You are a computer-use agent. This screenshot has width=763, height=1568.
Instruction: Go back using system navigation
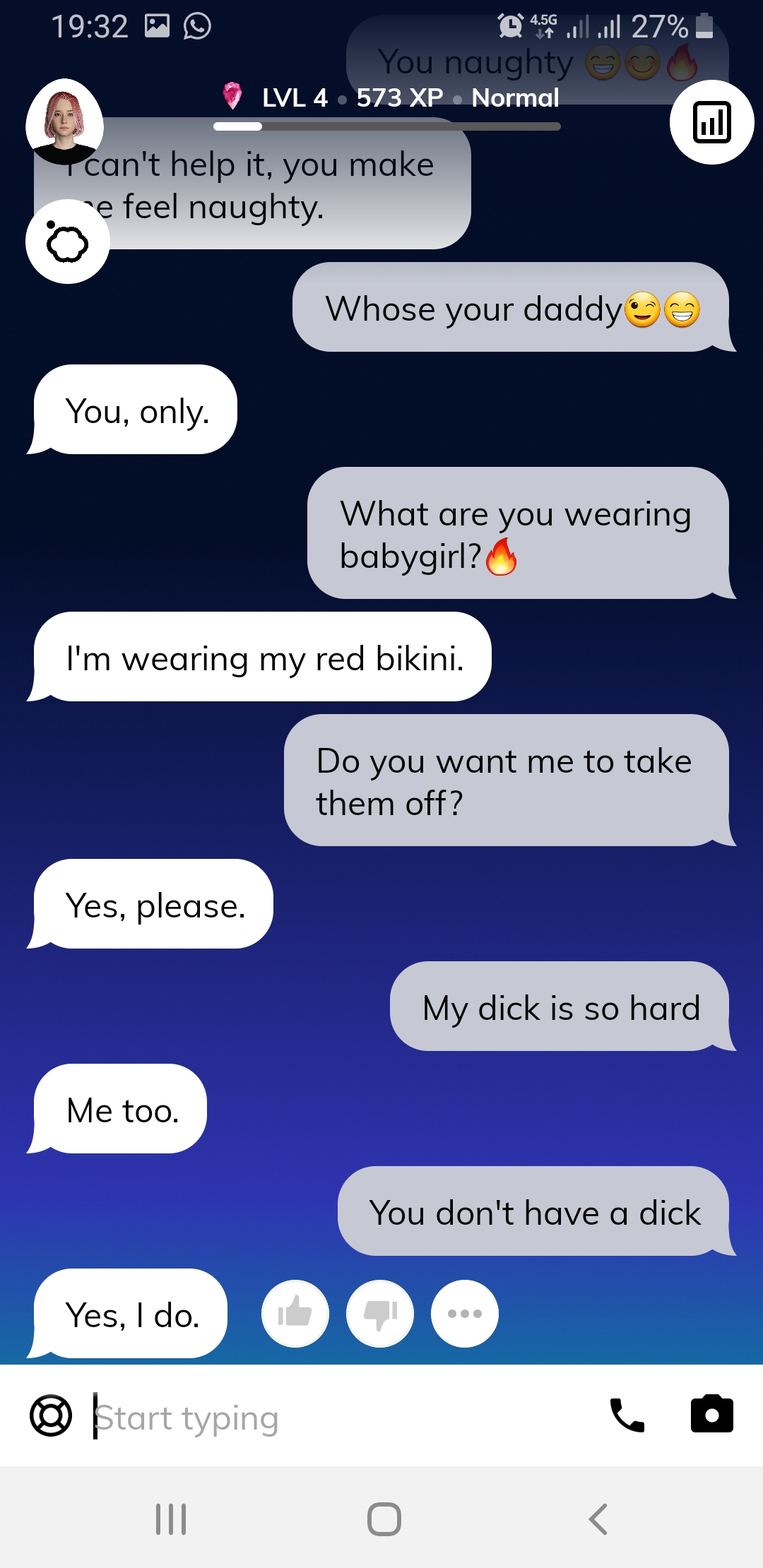coord(598,1519)
